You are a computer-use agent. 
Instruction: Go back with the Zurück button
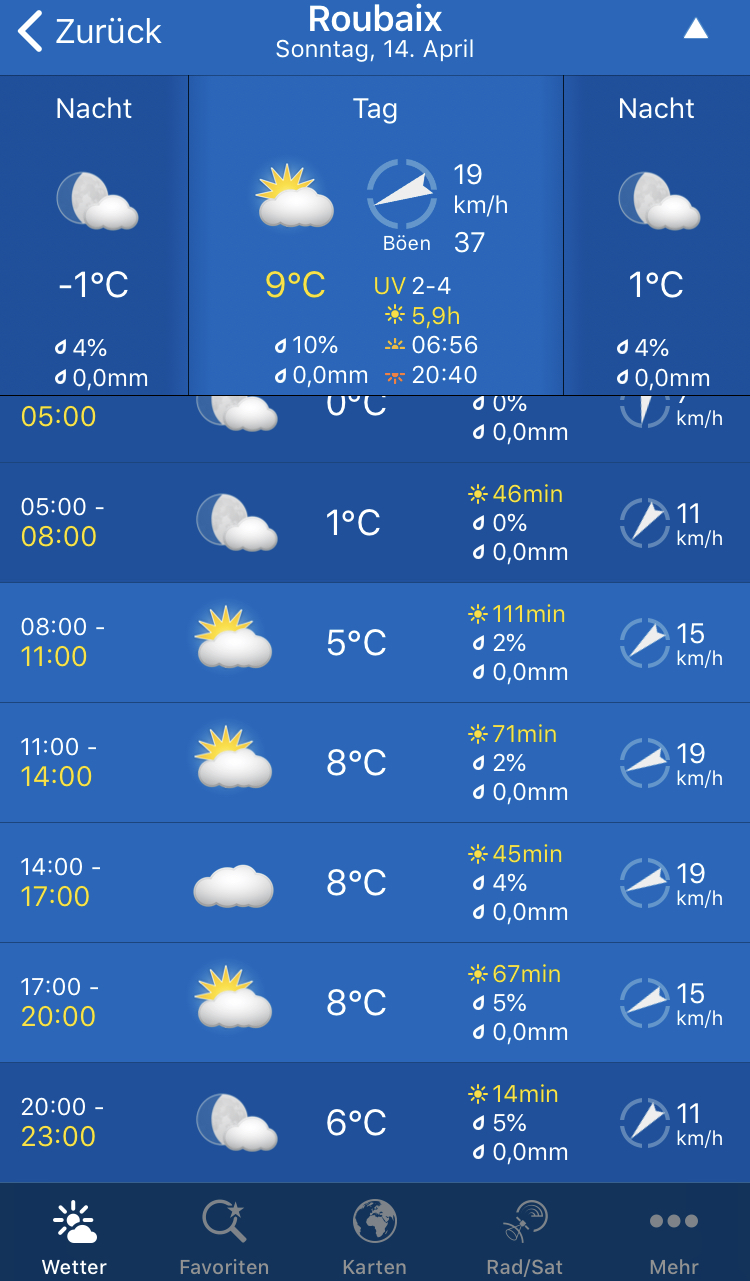coord(89,31)
